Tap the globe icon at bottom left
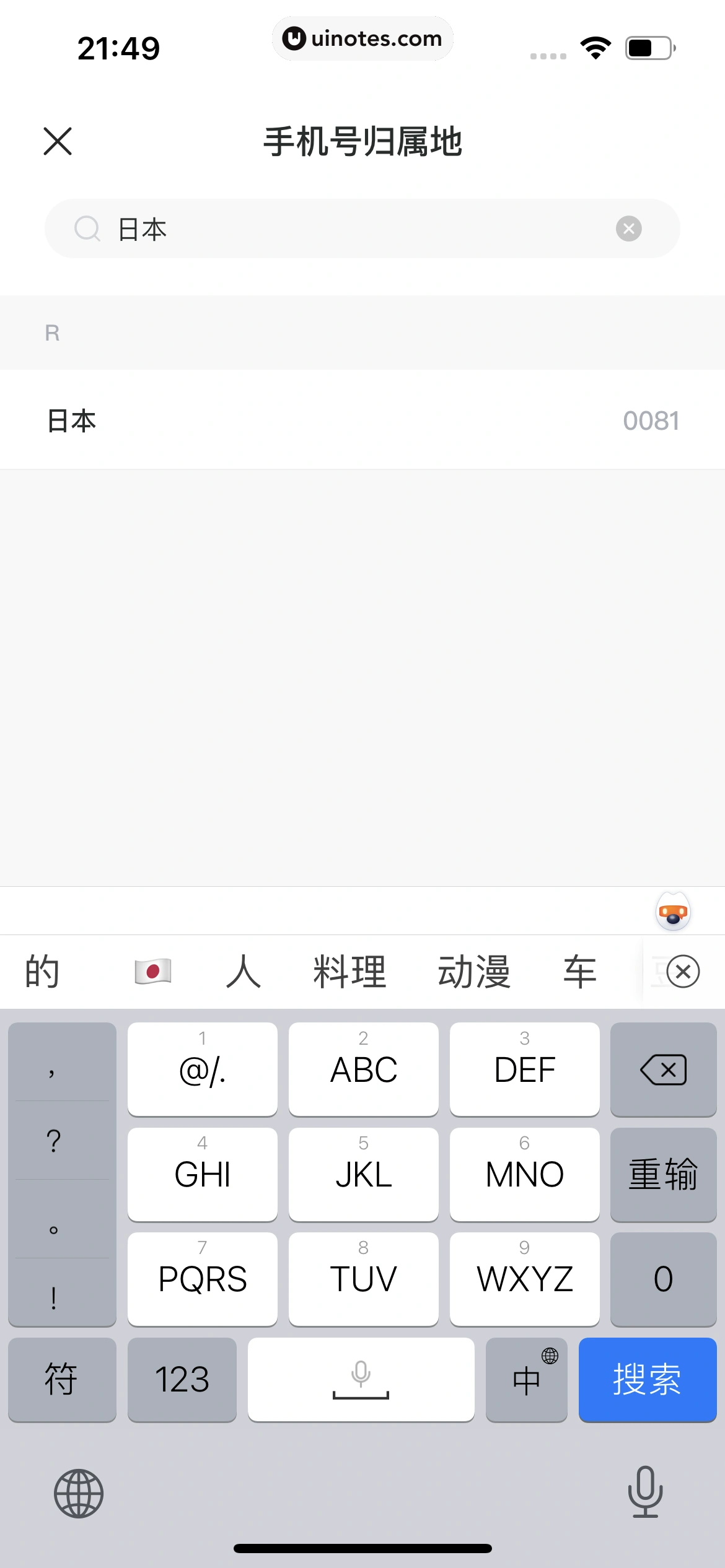This screenshot has height=1568, width=725. coord(78,1493)
